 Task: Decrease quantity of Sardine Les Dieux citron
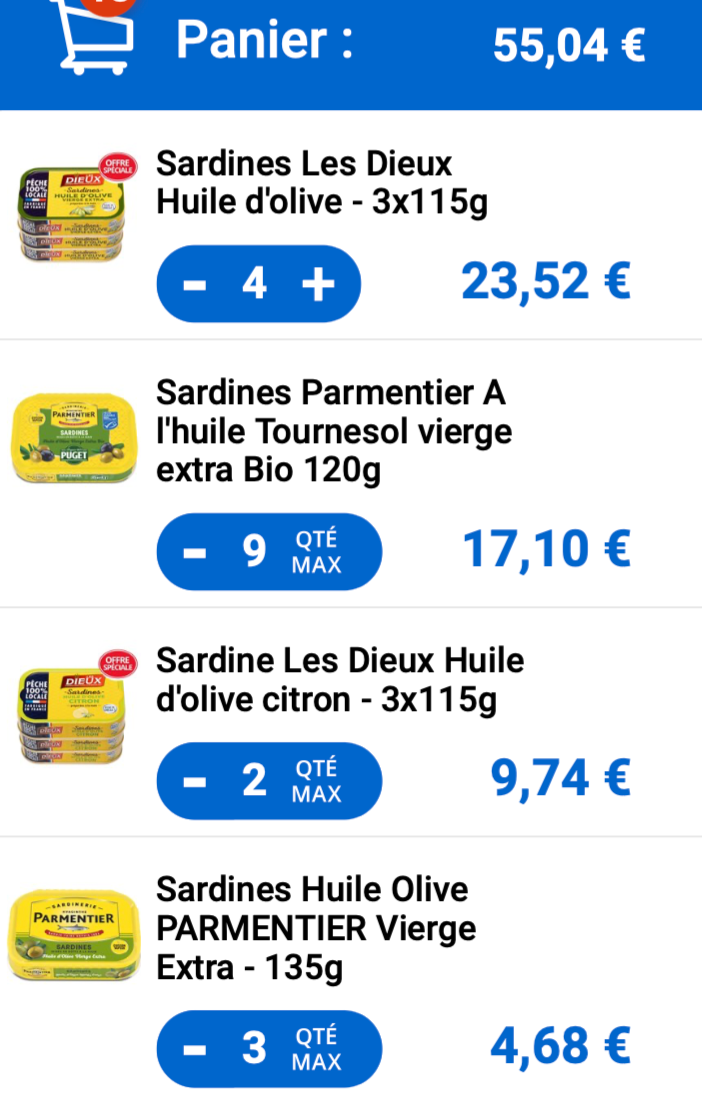point(195,781)
